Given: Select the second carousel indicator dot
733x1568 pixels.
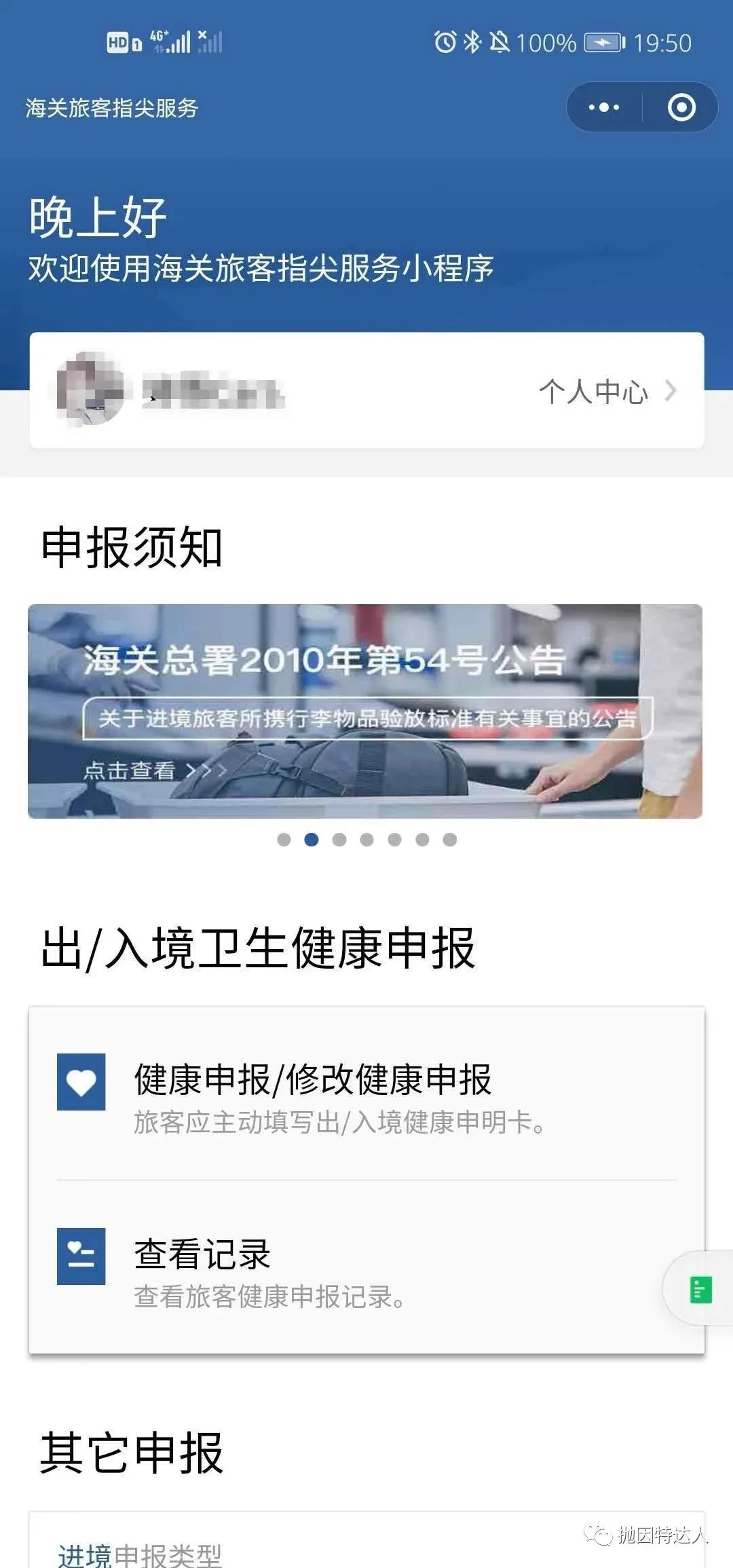Looking at the screenshot, I should (x=312, y=840).
